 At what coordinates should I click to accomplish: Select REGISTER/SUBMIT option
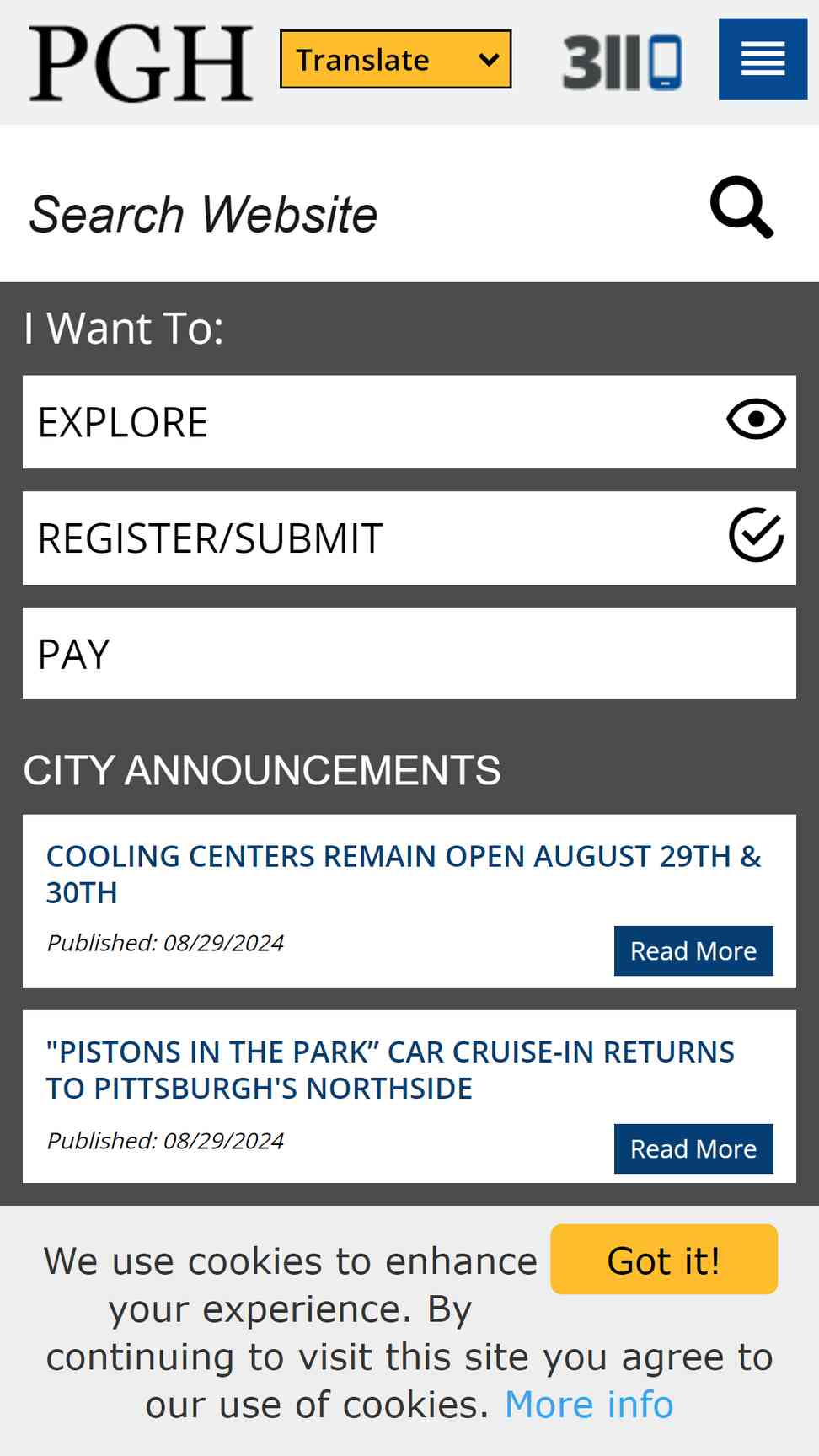pyautogui.click(x=409, y=538)
